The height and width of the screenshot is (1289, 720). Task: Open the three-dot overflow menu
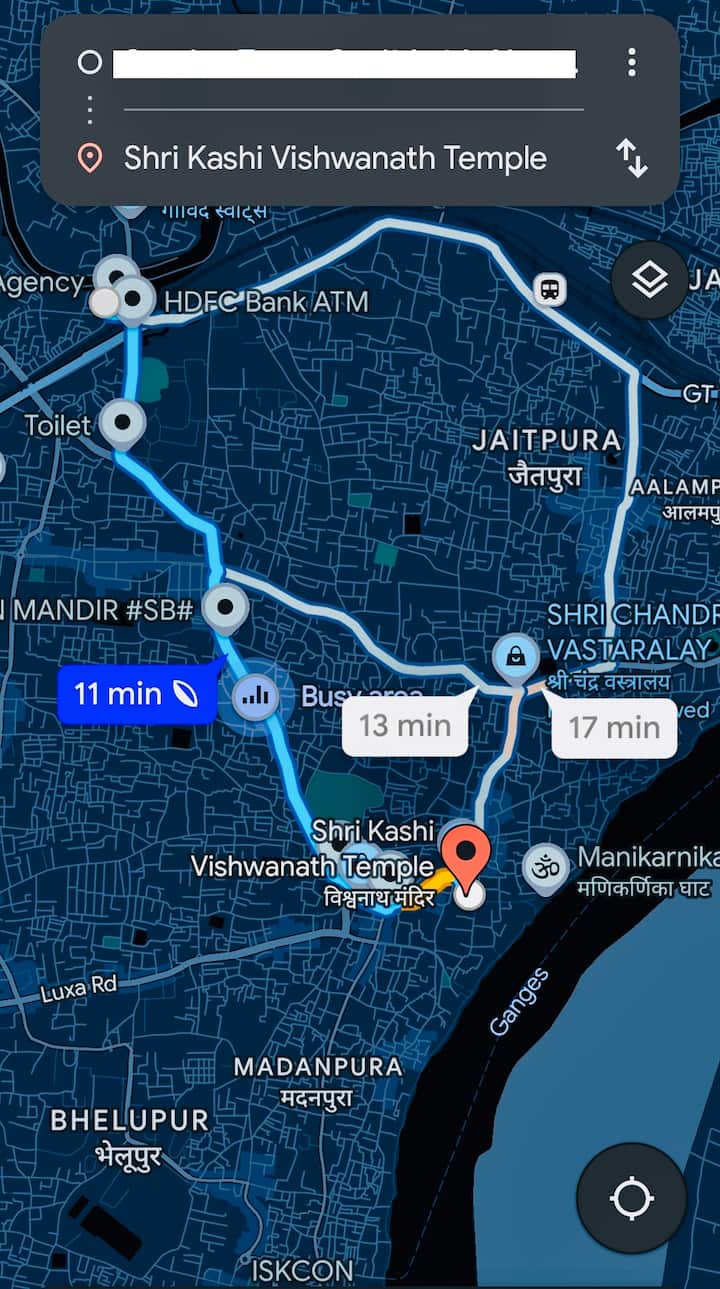click(631, 62)
